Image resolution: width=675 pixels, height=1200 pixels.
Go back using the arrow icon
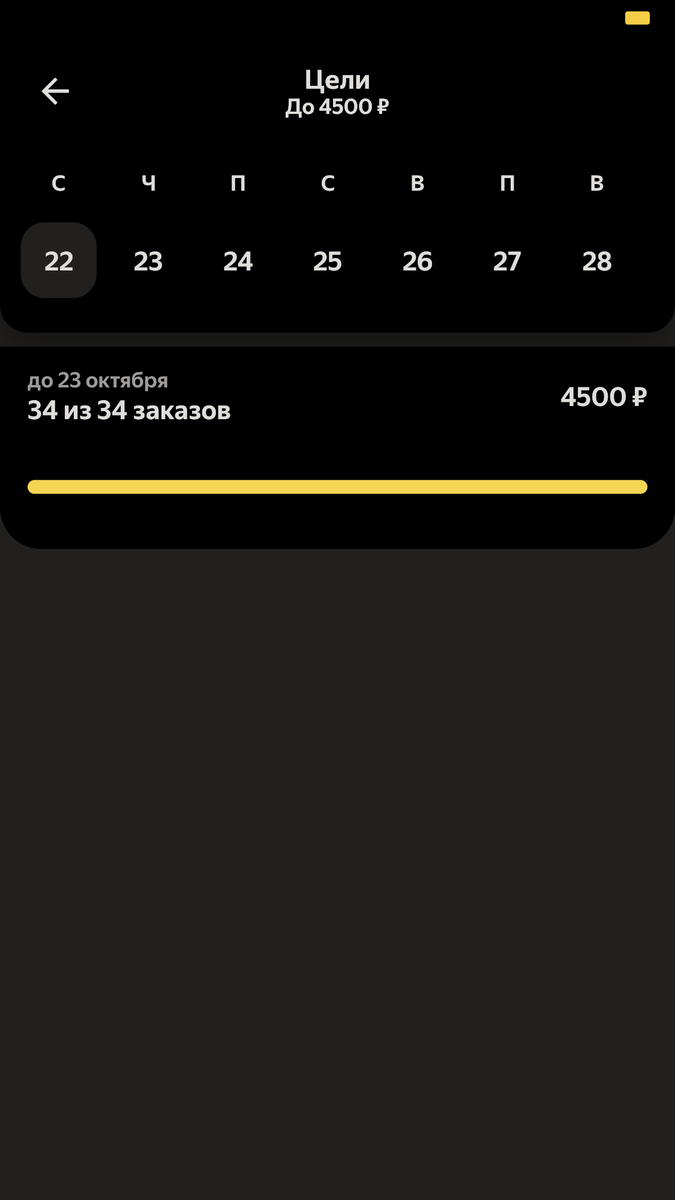pos(55,91)
